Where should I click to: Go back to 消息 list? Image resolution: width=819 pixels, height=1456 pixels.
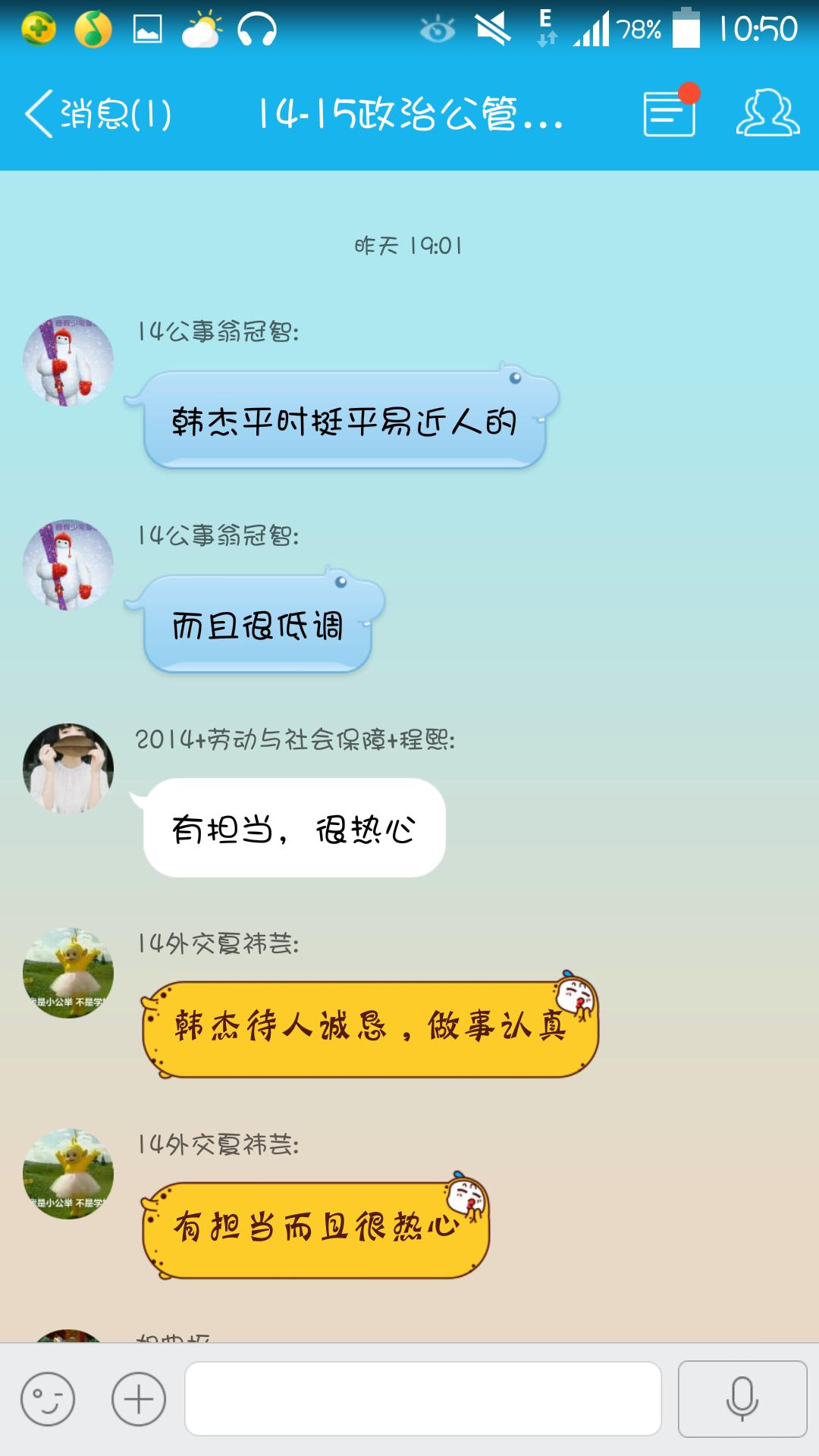pyautogui.click(x=97, y=115)
